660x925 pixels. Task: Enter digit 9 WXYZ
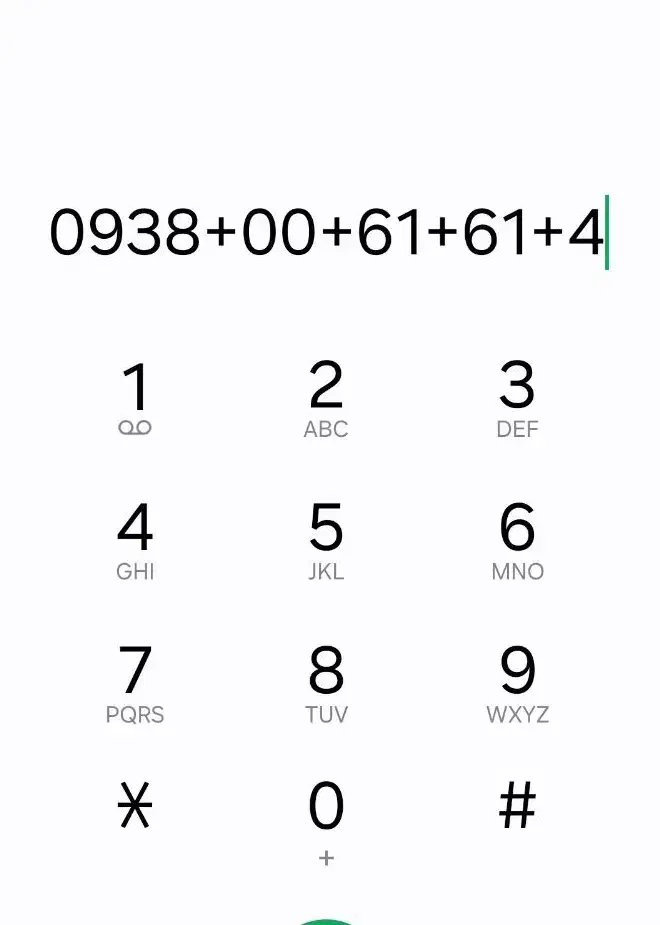[x=517, y=683]
